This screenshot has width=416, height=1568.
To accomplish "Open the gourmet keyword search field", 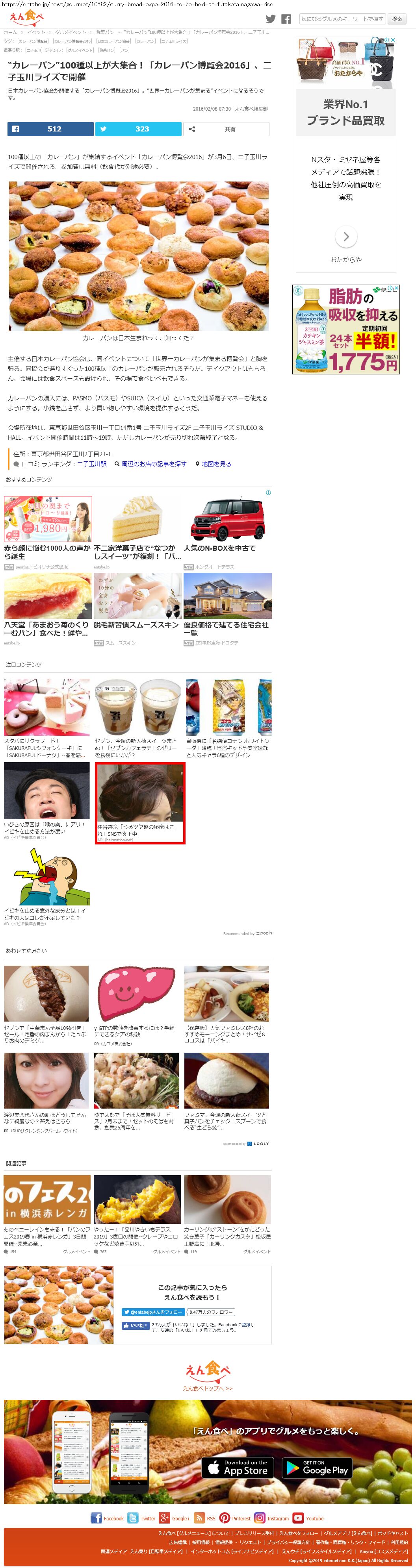I will click(x=343, y=19).
